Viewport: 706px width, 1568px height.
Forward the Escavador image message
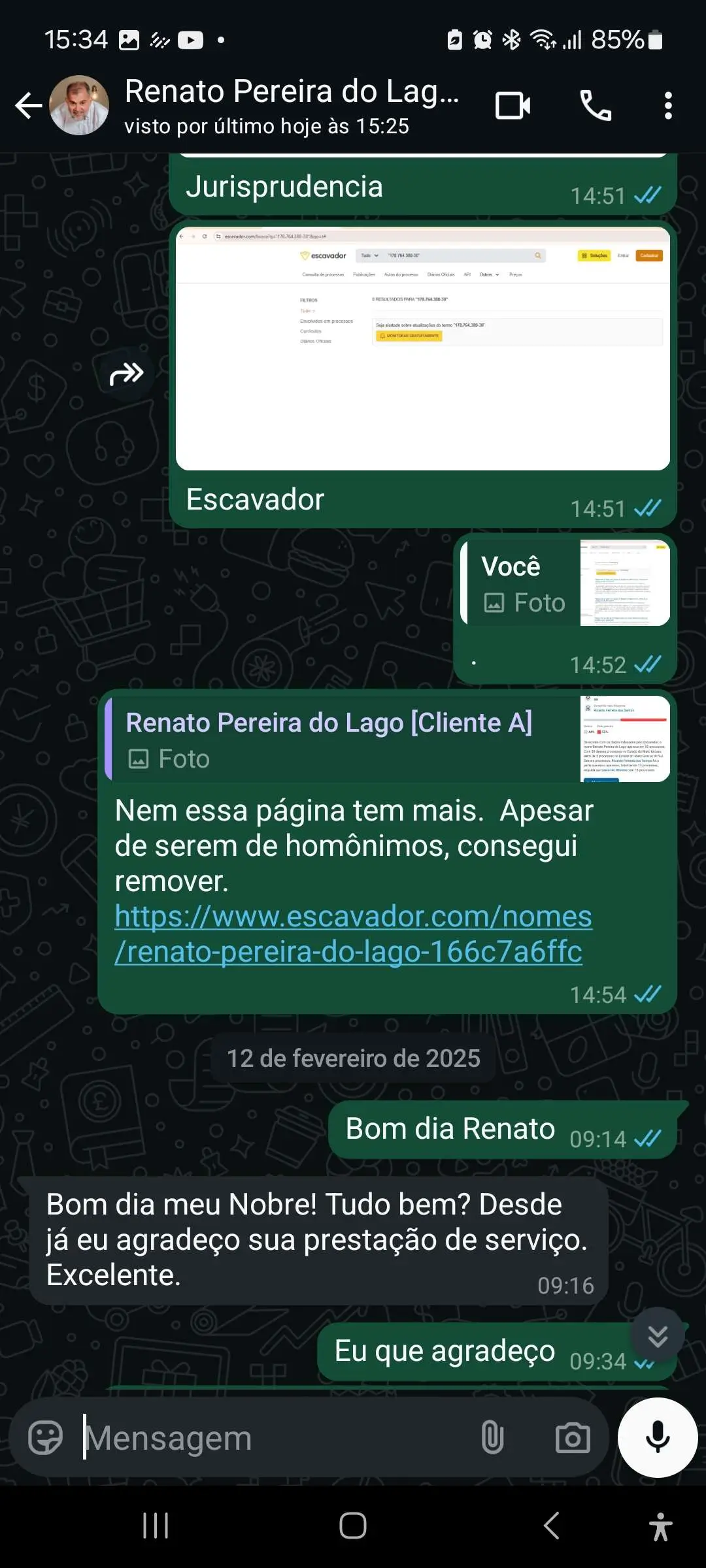[x=126, y=374]
